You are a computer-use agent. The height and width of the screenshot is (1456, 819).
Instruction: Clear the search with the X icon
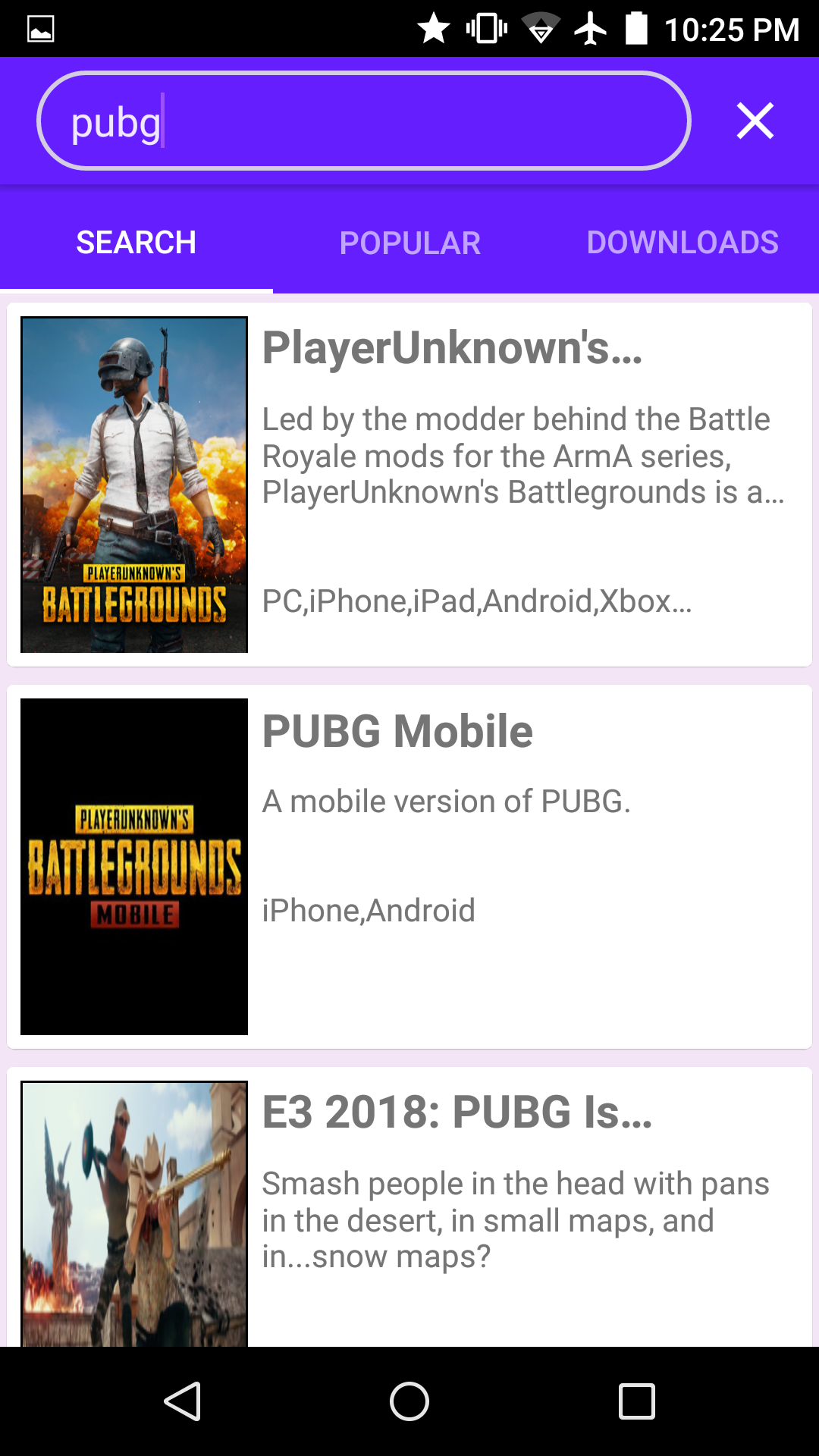click(755, 121)
